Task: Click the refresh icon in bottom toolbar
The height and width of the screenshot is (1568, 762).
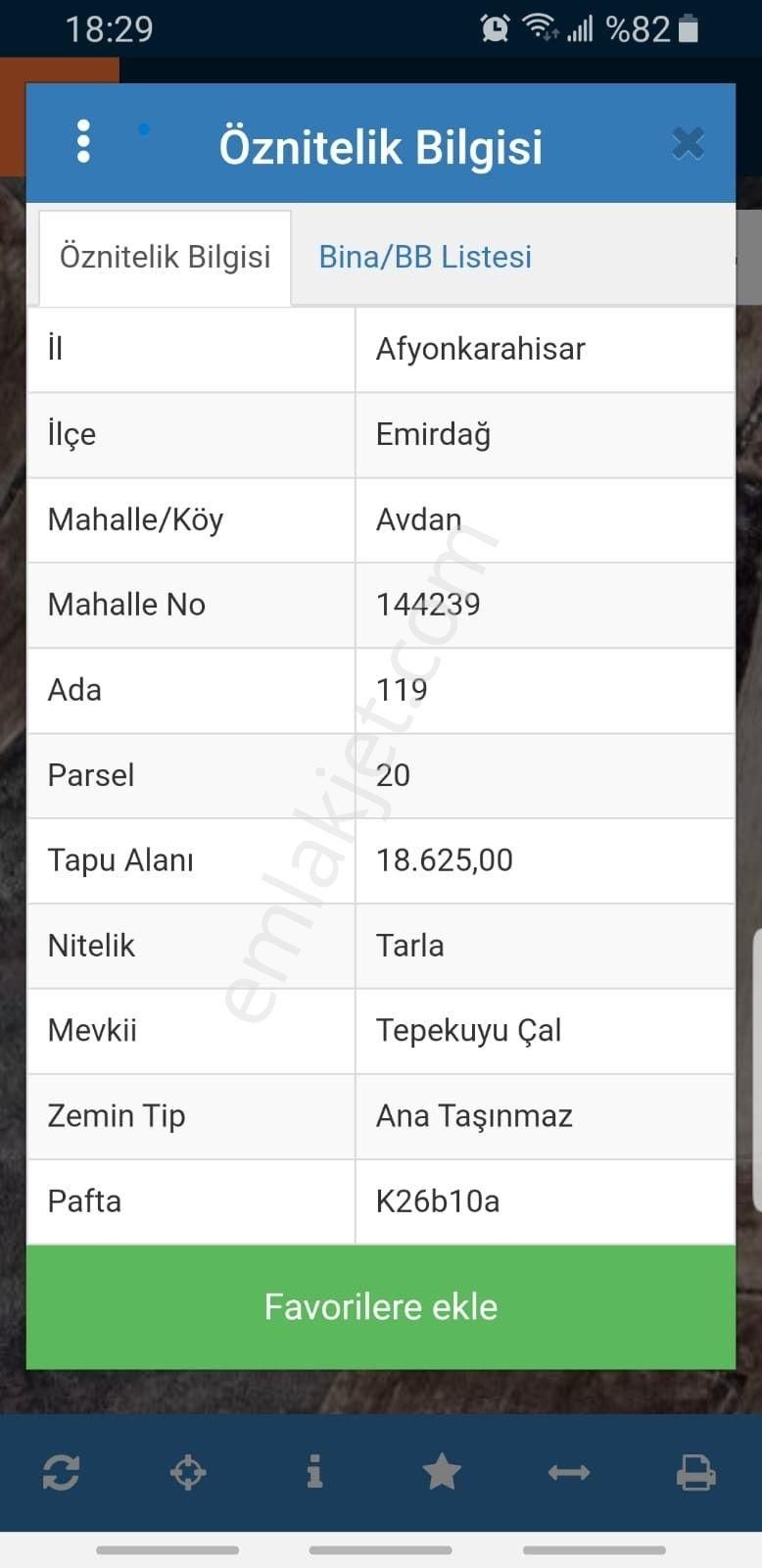Action: (x=61, y=1471)
